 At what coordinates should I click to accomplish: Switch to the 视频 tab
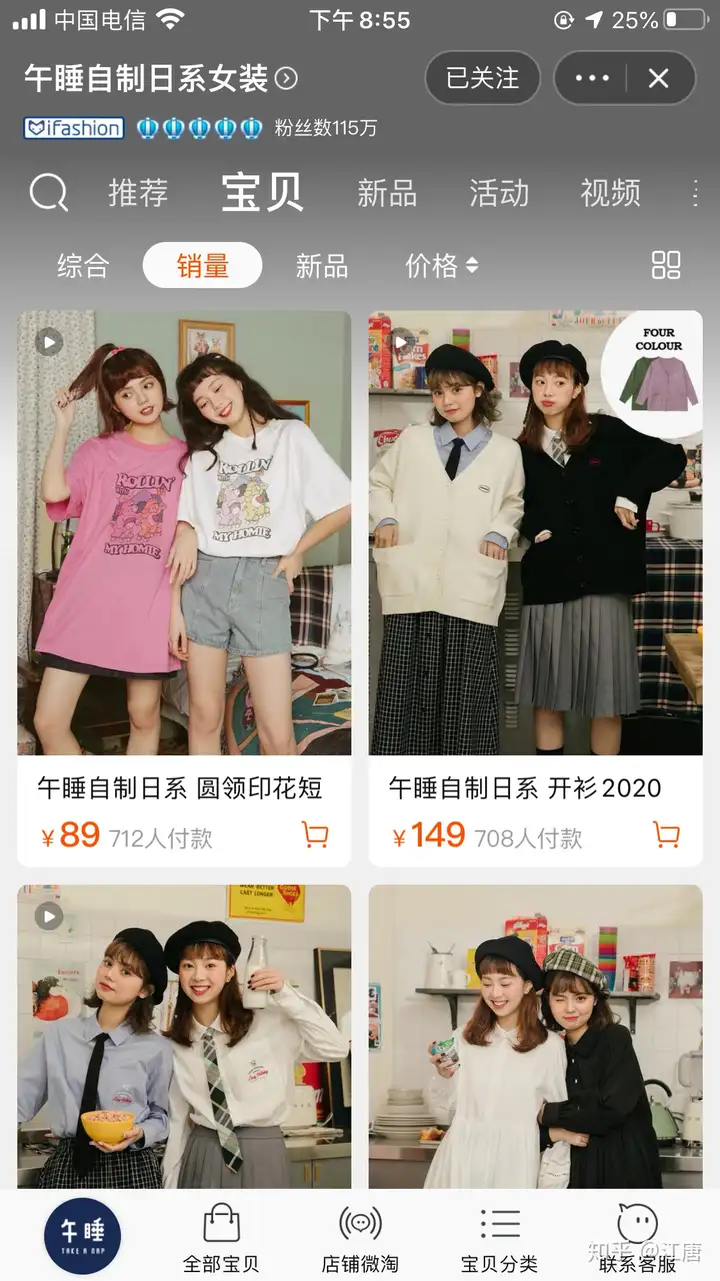[610, 192]
